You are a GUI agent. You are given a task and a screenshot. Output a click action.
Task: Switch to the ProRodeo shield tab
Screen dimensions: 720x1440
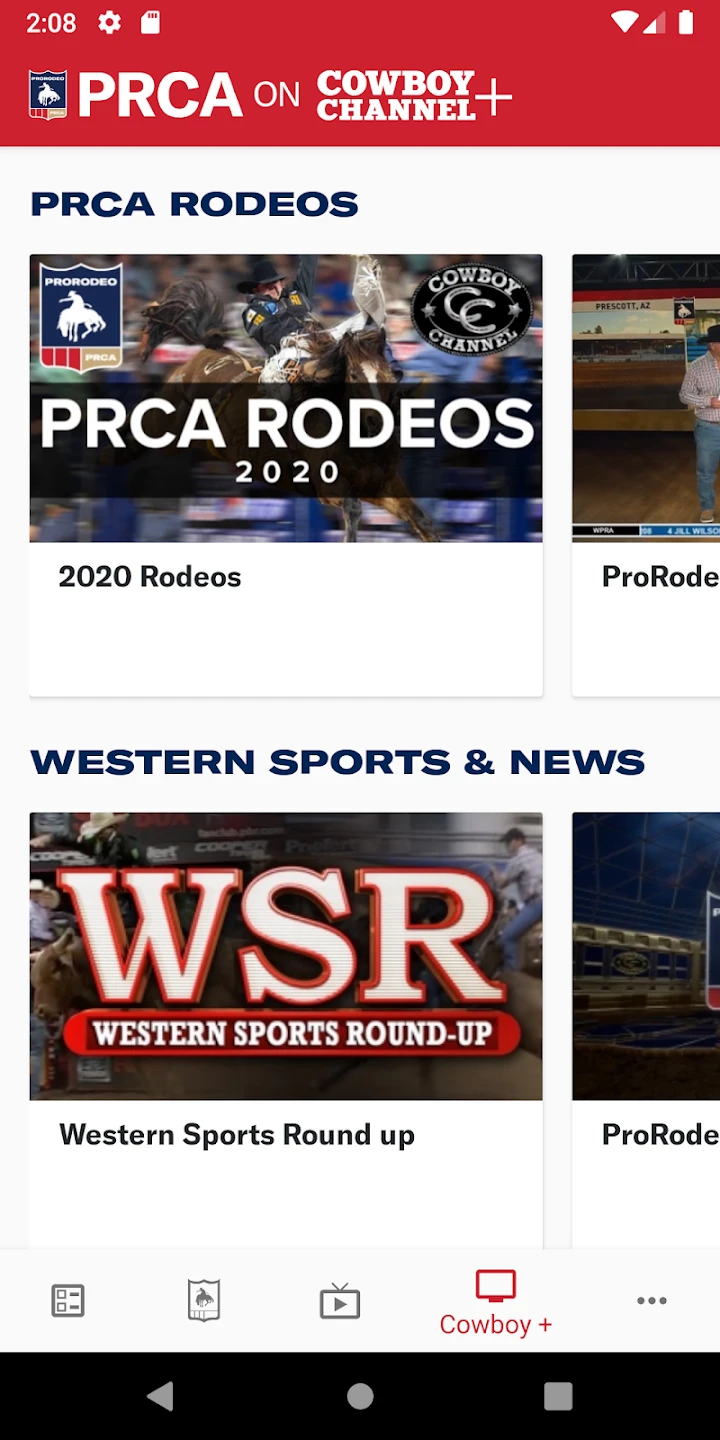tap(204, 1300)
